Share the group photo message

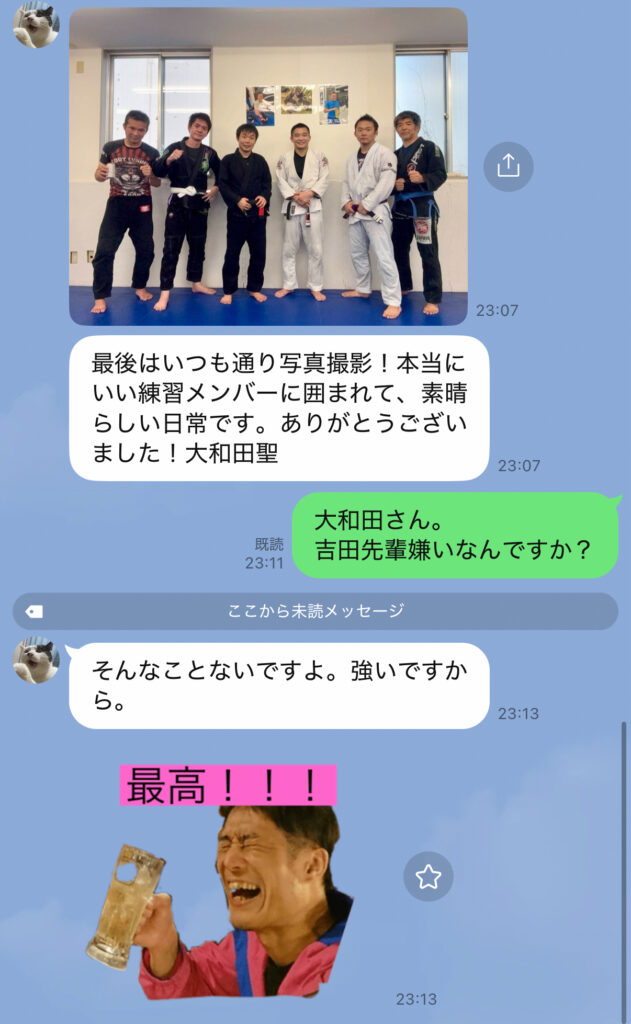coord(508,166)
